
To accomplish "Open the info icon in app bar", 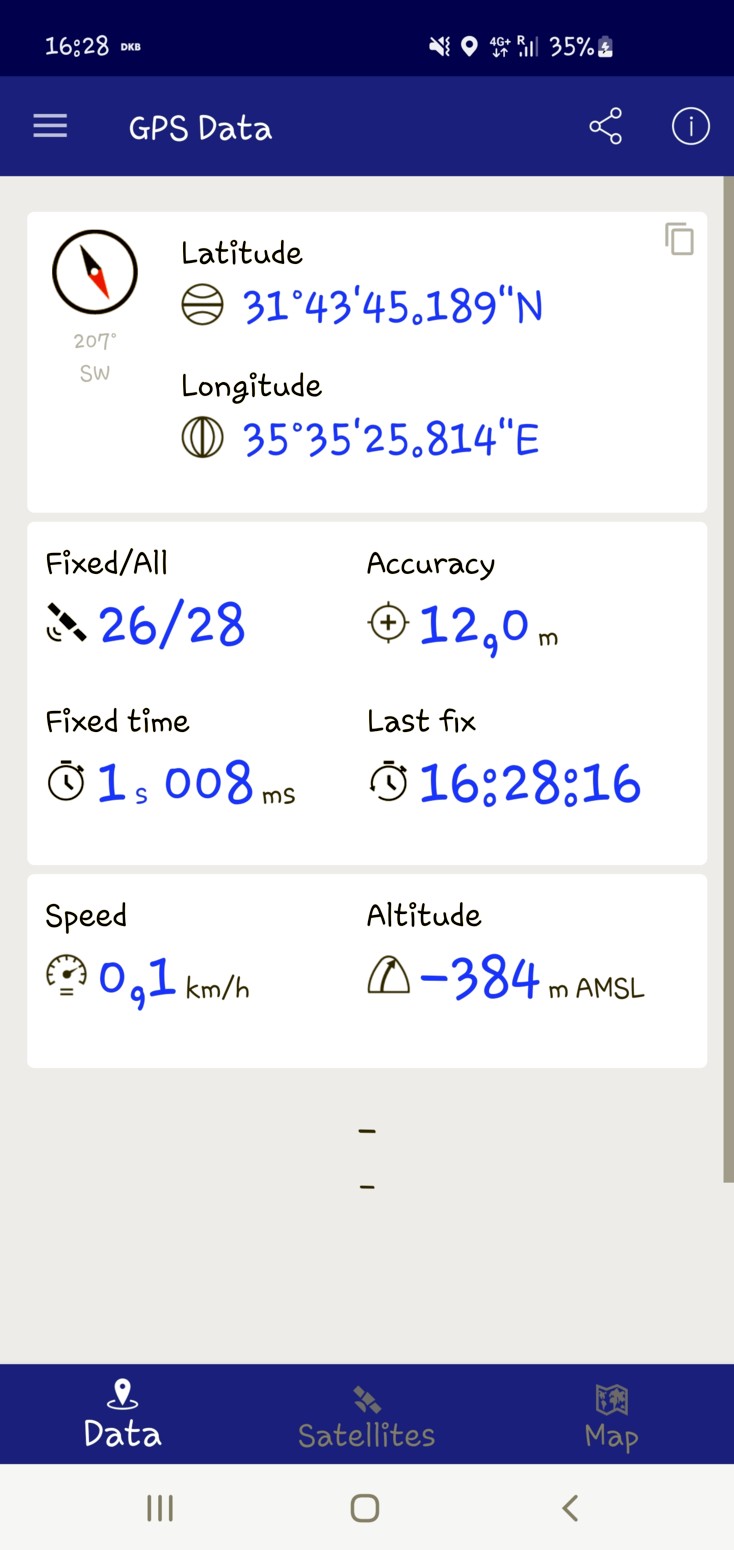I will pyautogui.click(x=690, y=127).
